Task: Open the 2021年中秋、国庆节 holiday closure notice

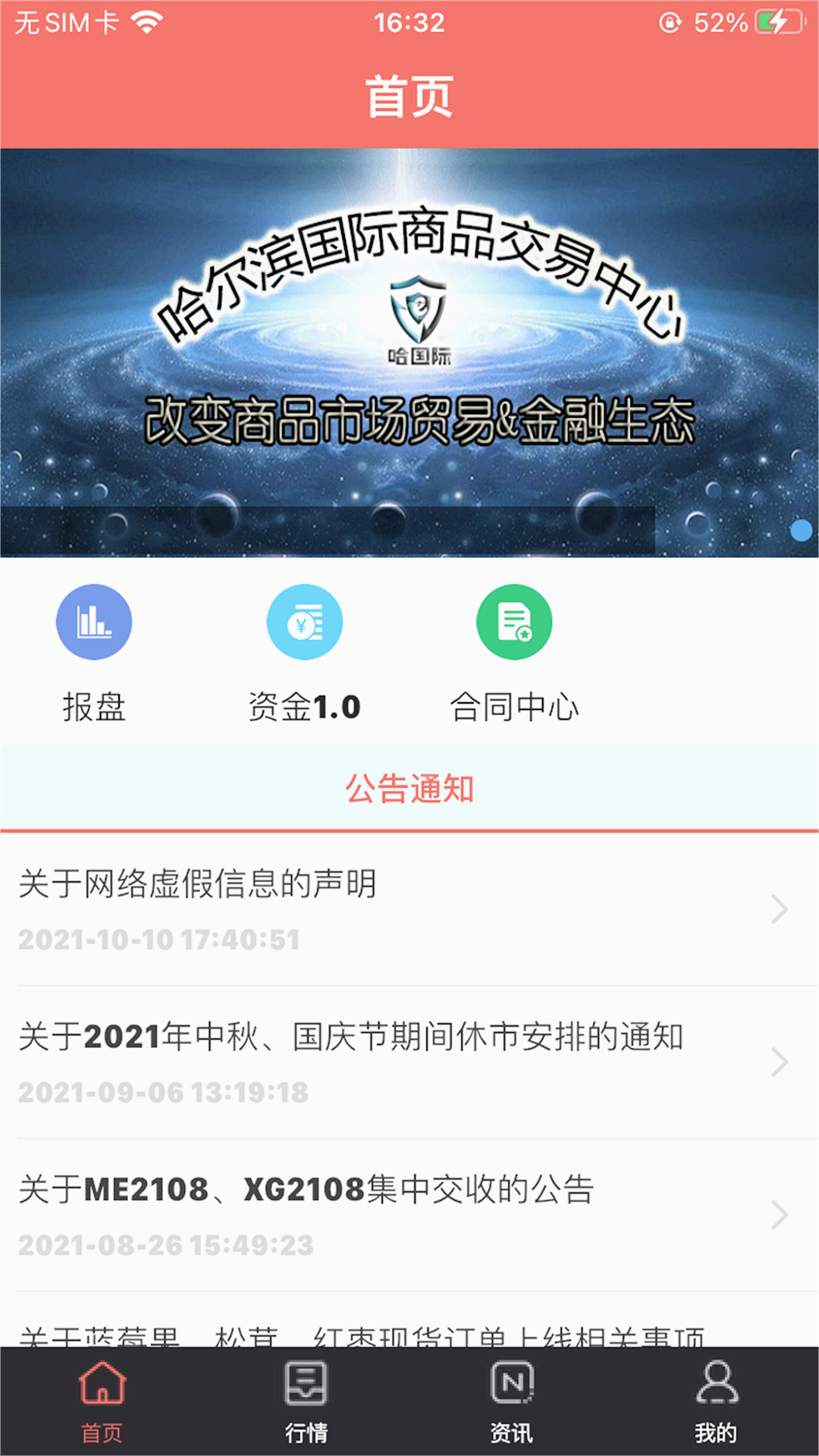Action: (409, 1062)
